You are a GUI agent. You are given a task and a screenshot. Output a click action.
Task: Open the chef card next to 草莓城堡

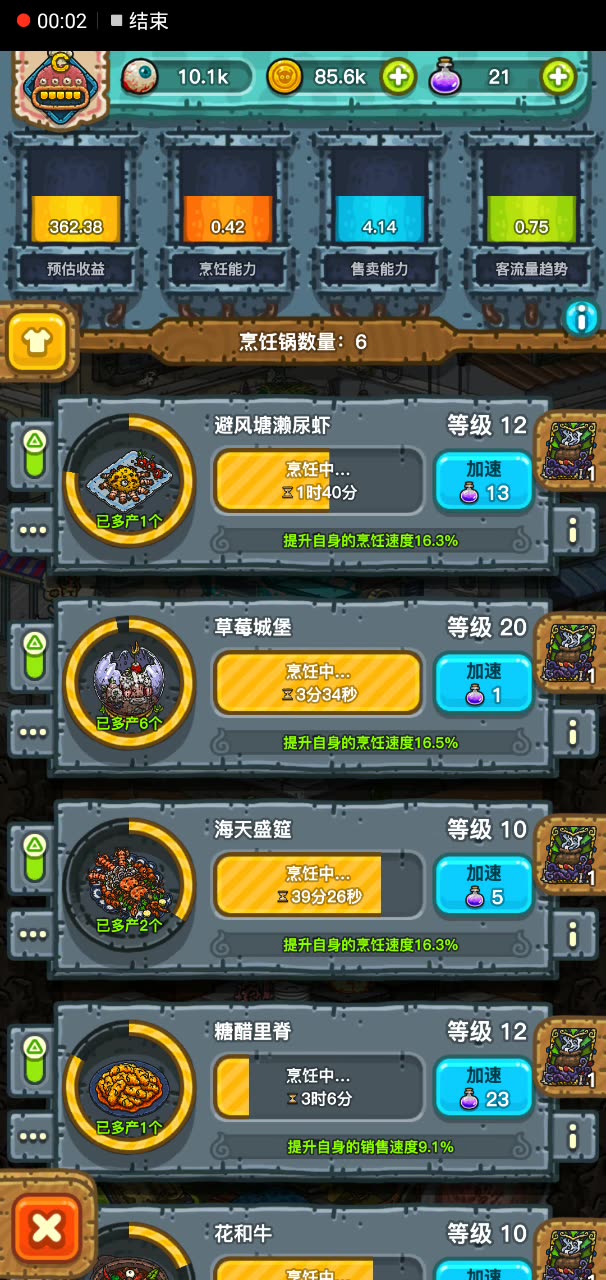pos(572,653)
